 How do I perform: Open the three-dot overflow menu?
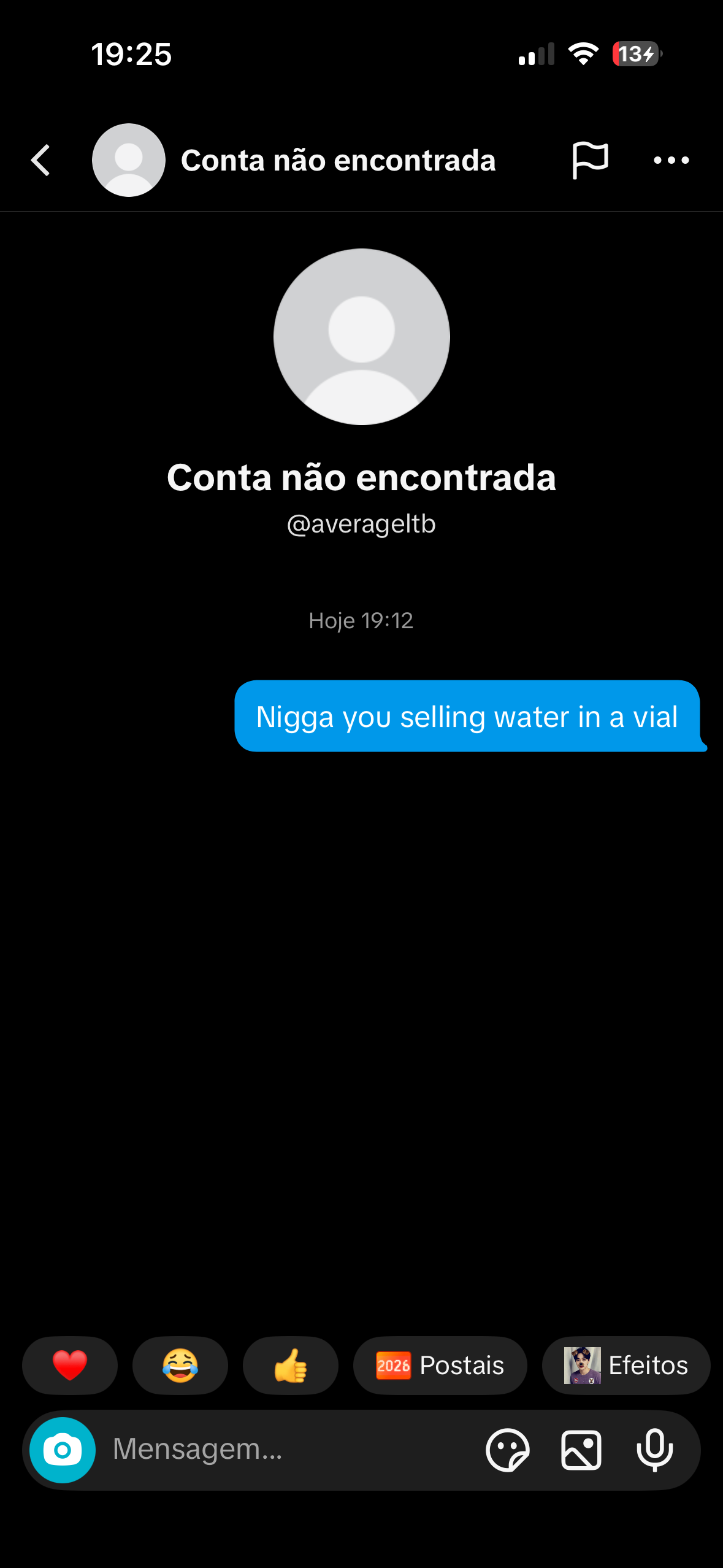(x=671, y=160)
